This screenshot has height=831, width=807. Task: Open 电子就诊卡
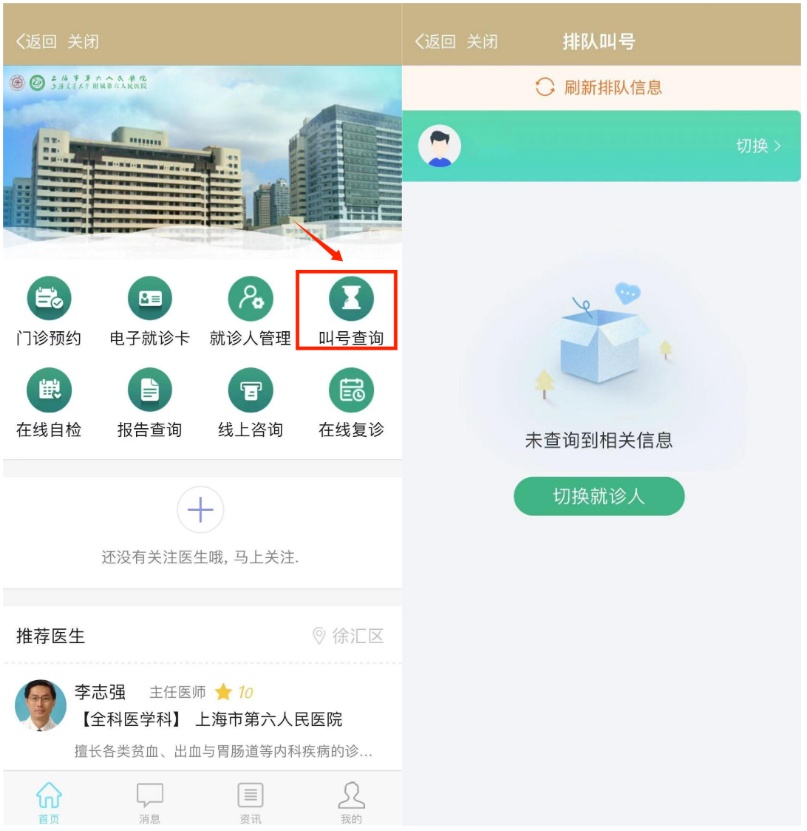click(x=149, y=311)
